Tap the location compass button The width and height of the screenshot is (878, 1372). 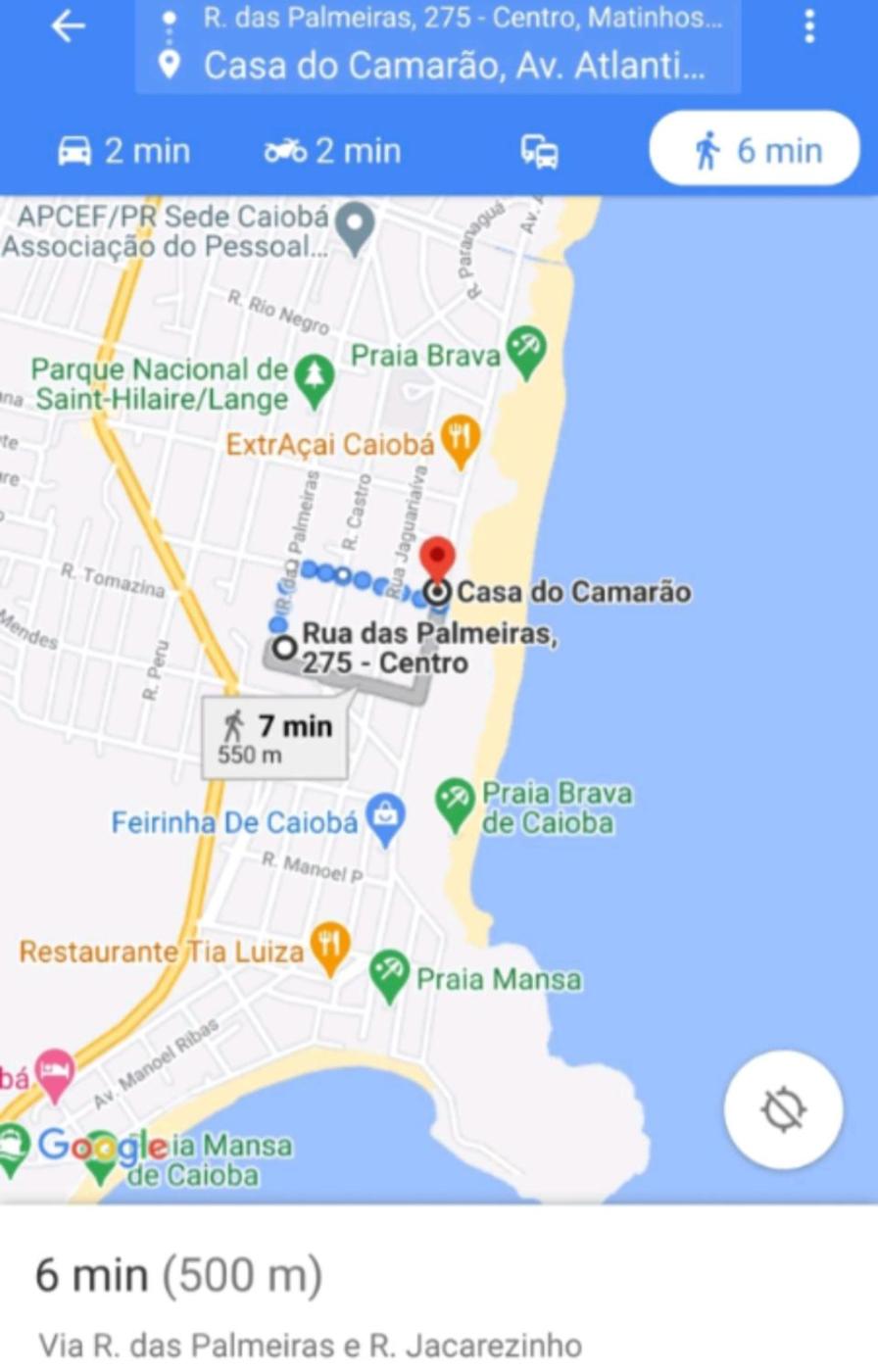[x=783, y=1109]
